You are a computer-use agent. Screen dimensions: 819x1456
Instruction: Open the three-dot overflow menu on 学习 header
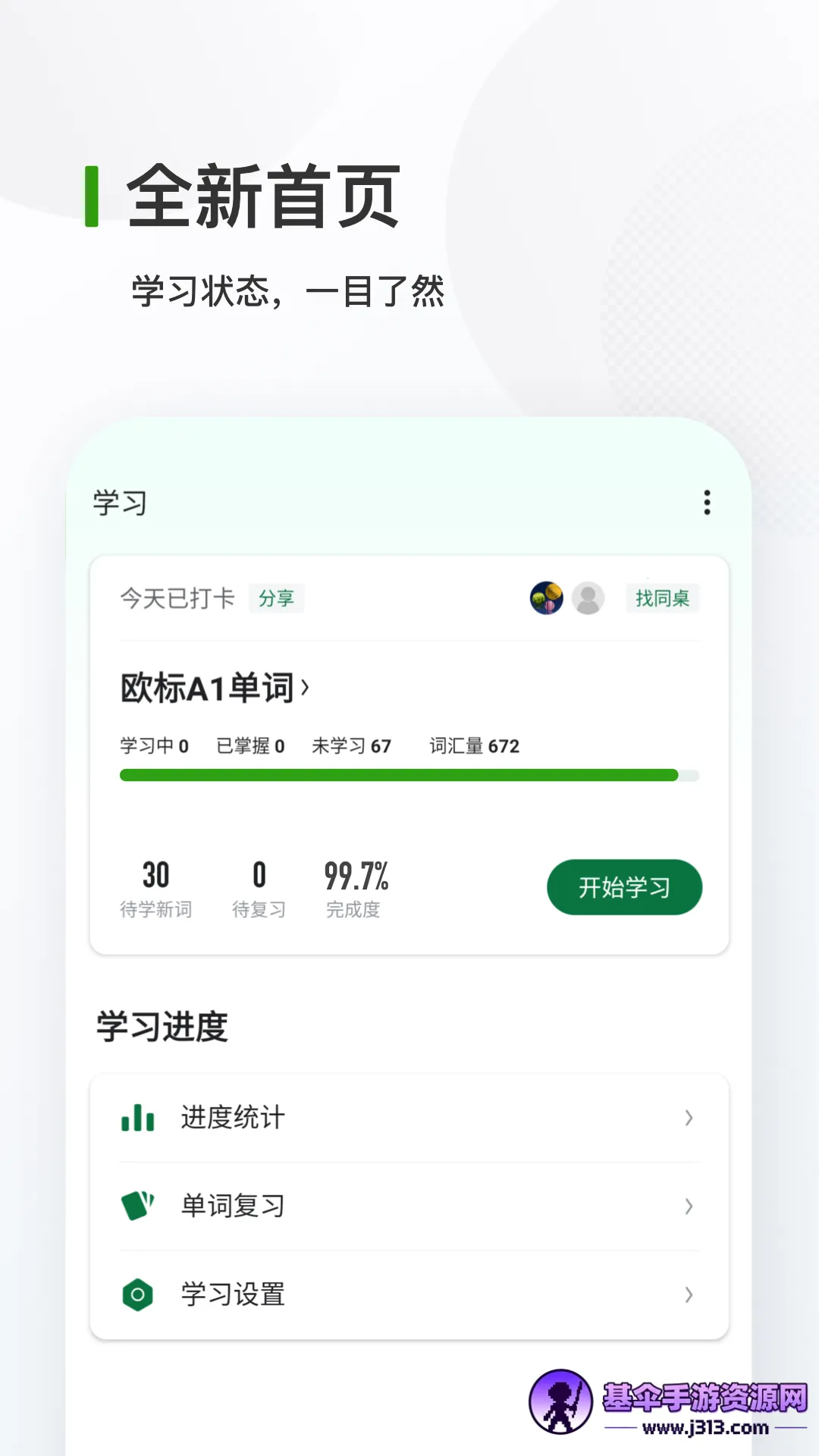707,502
